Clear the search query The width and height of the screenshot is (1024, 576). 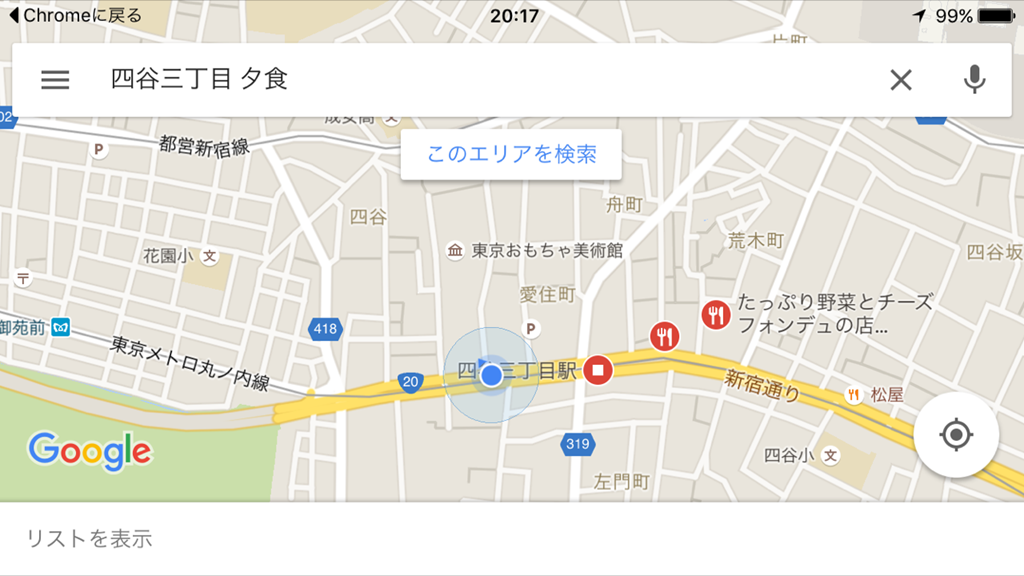pos(901,80)
